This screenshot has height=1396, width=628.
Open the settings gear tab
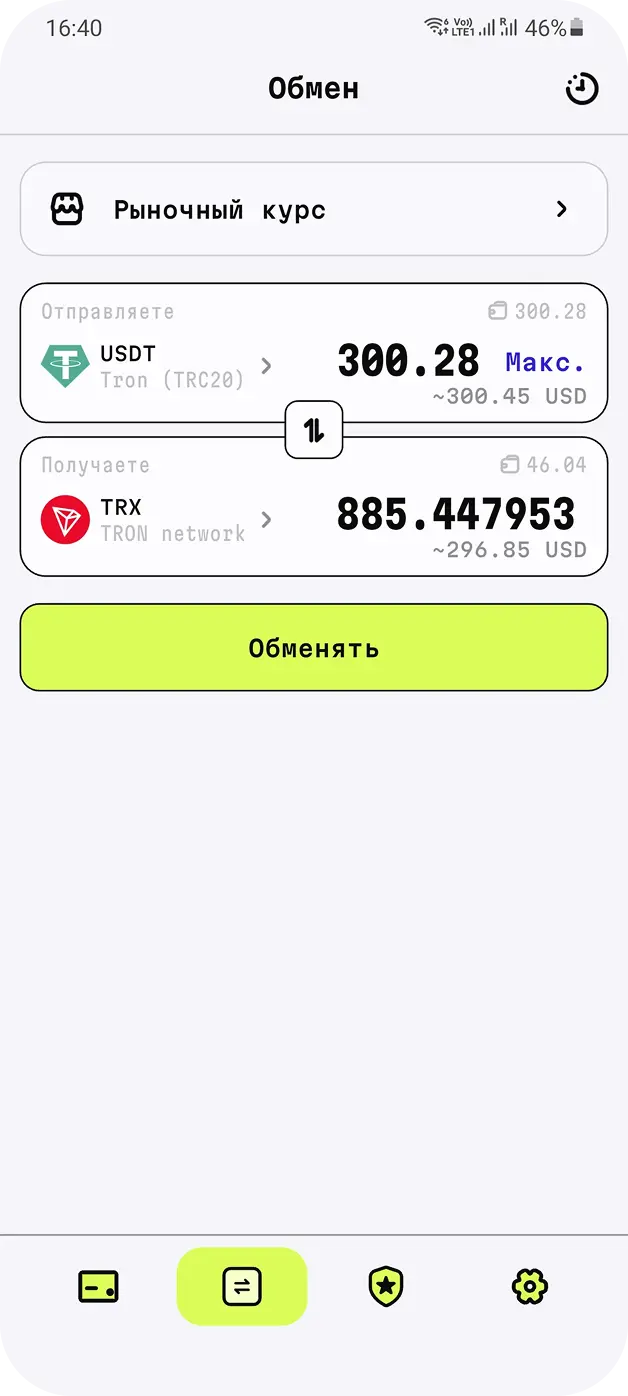529,1286
